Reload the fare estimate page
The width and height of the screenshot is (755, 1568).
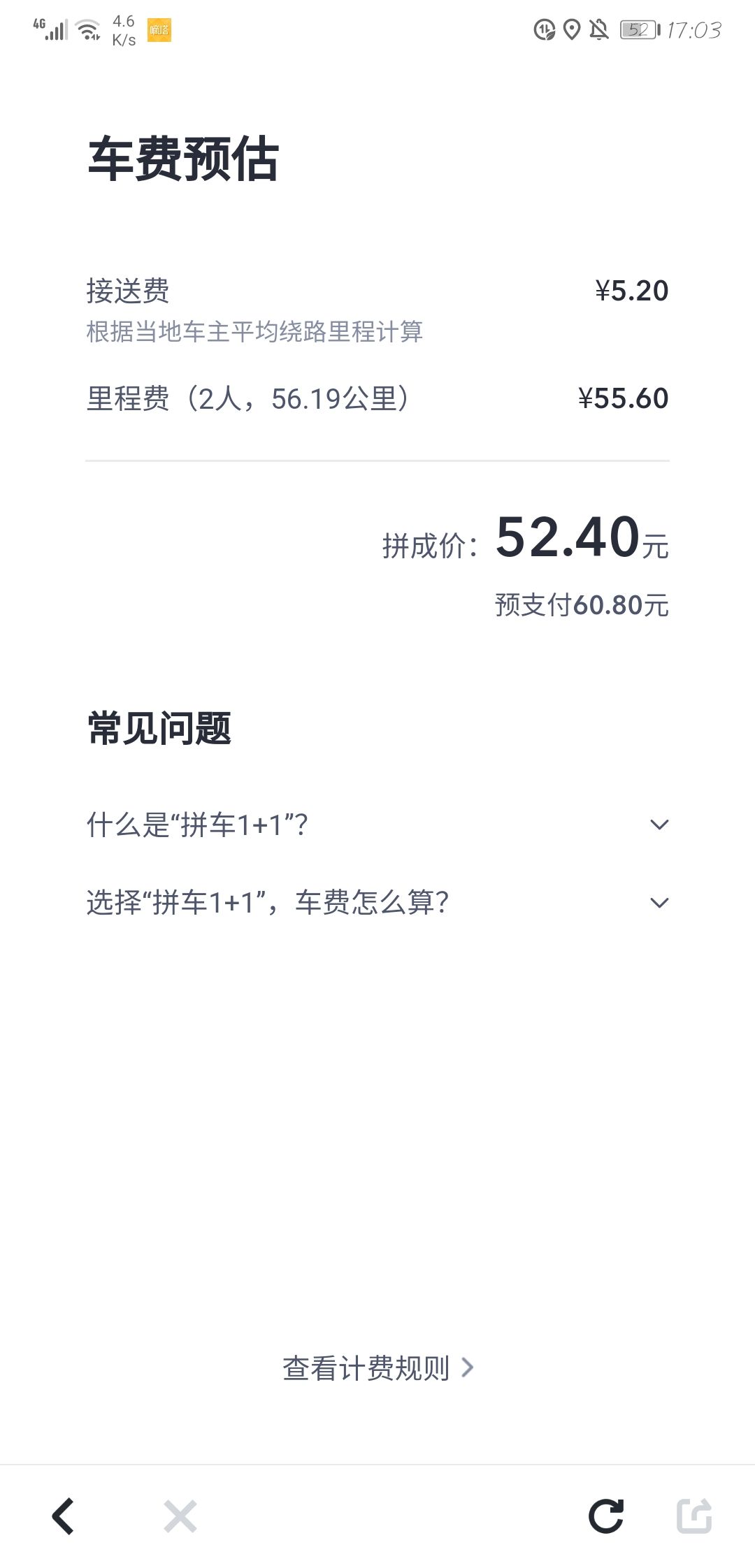(x=605, y=1516)
